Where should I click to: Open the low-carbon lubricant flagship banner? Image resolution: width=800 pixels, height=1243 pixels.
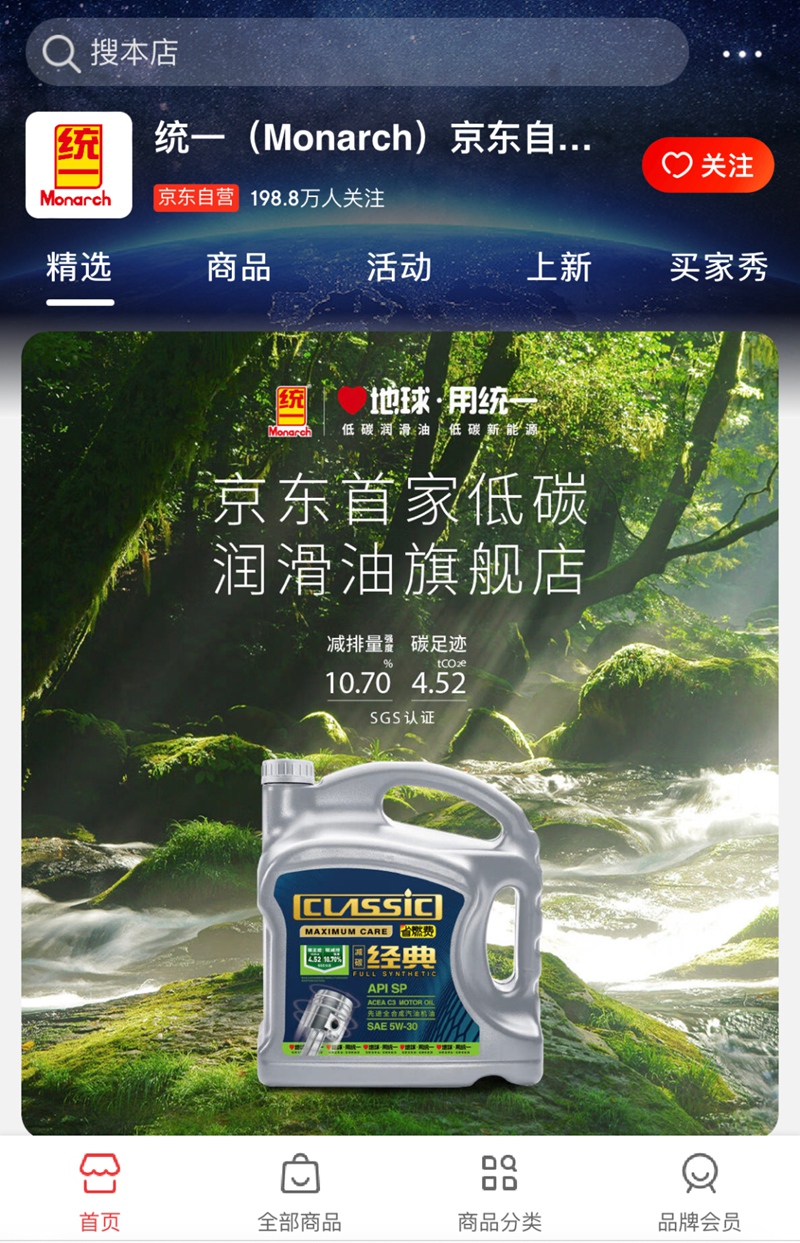coord(400,732)
